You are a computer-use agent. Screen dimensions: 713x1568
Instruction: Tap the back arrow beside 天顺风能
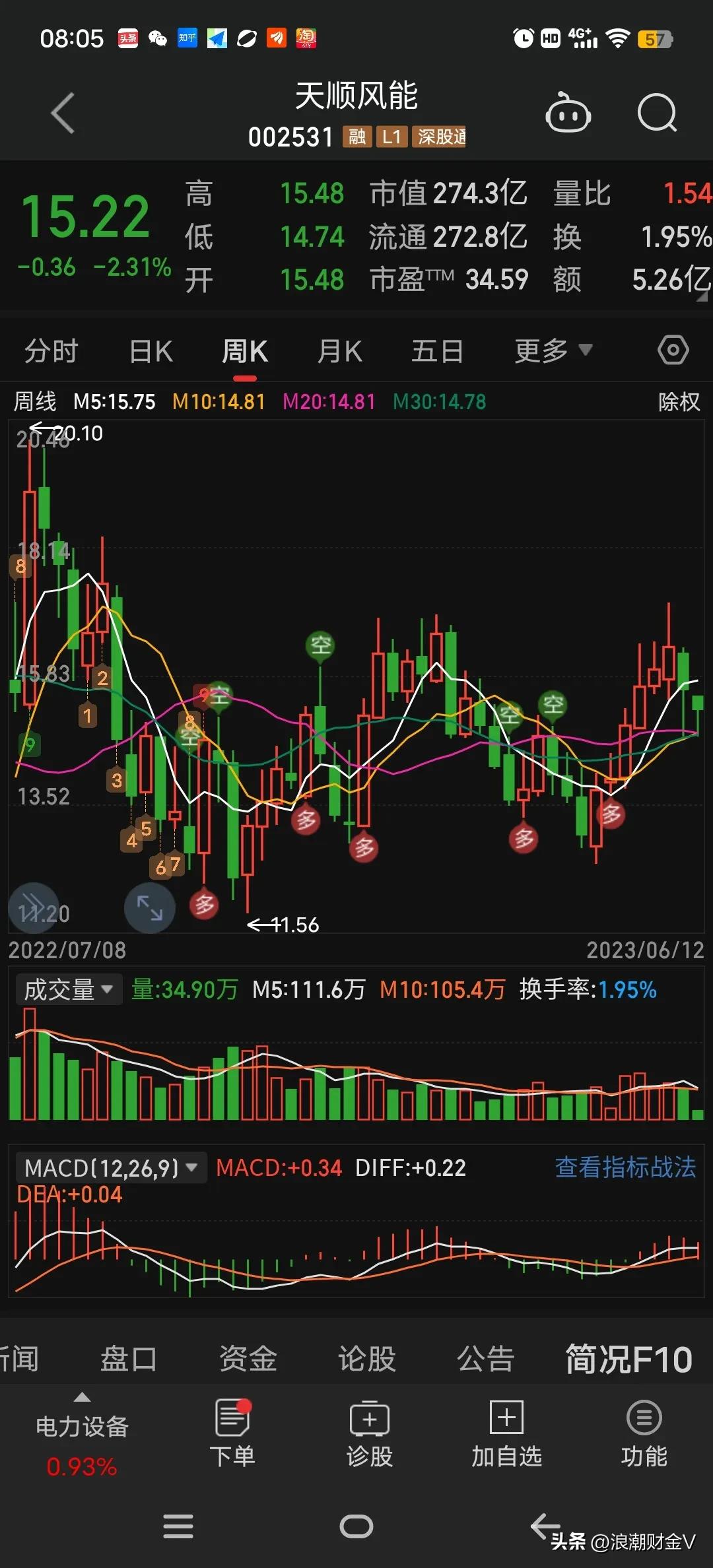pos(63,114)
